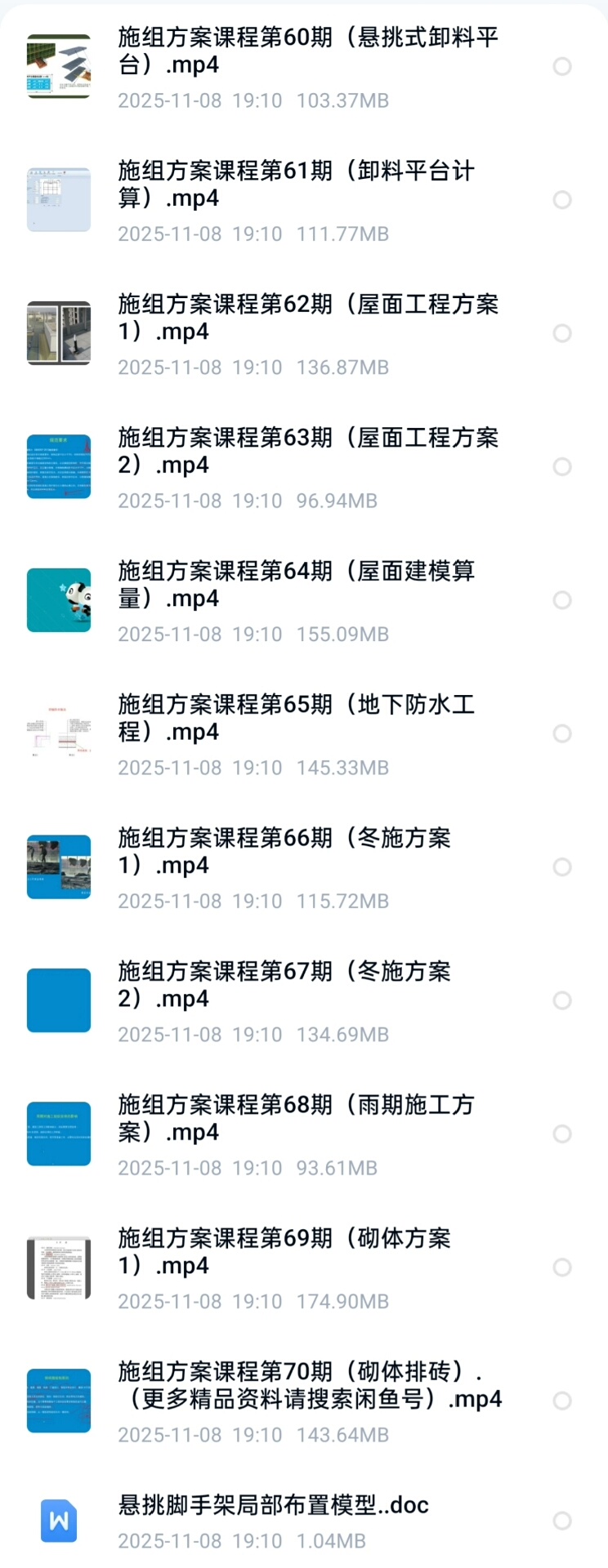The height and width of the screenshot is (1568, 608).
Task: Open the 第61期 卸料平台计算 video
Action: (x=296, y=185)
